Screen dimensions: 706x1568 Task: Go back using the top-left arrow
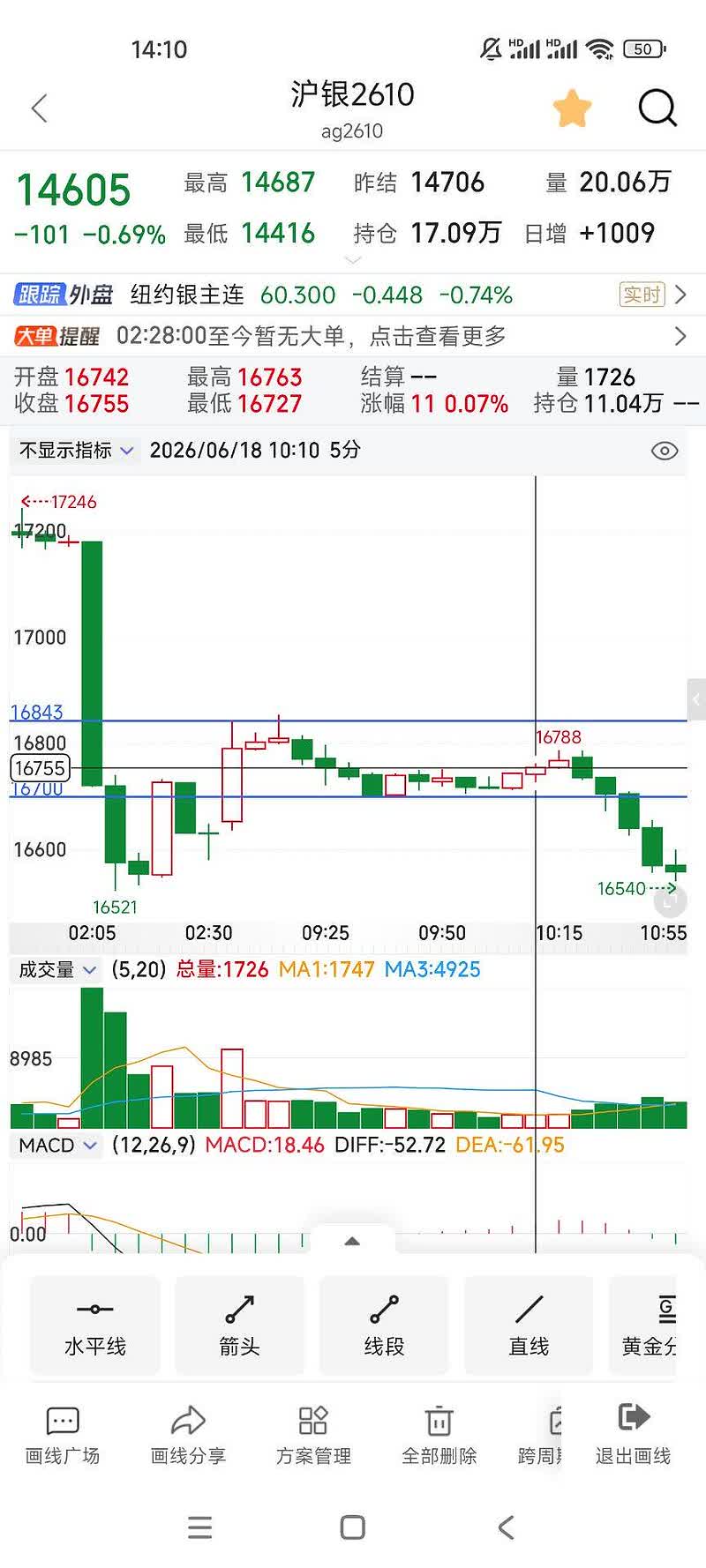pos(39,108)
